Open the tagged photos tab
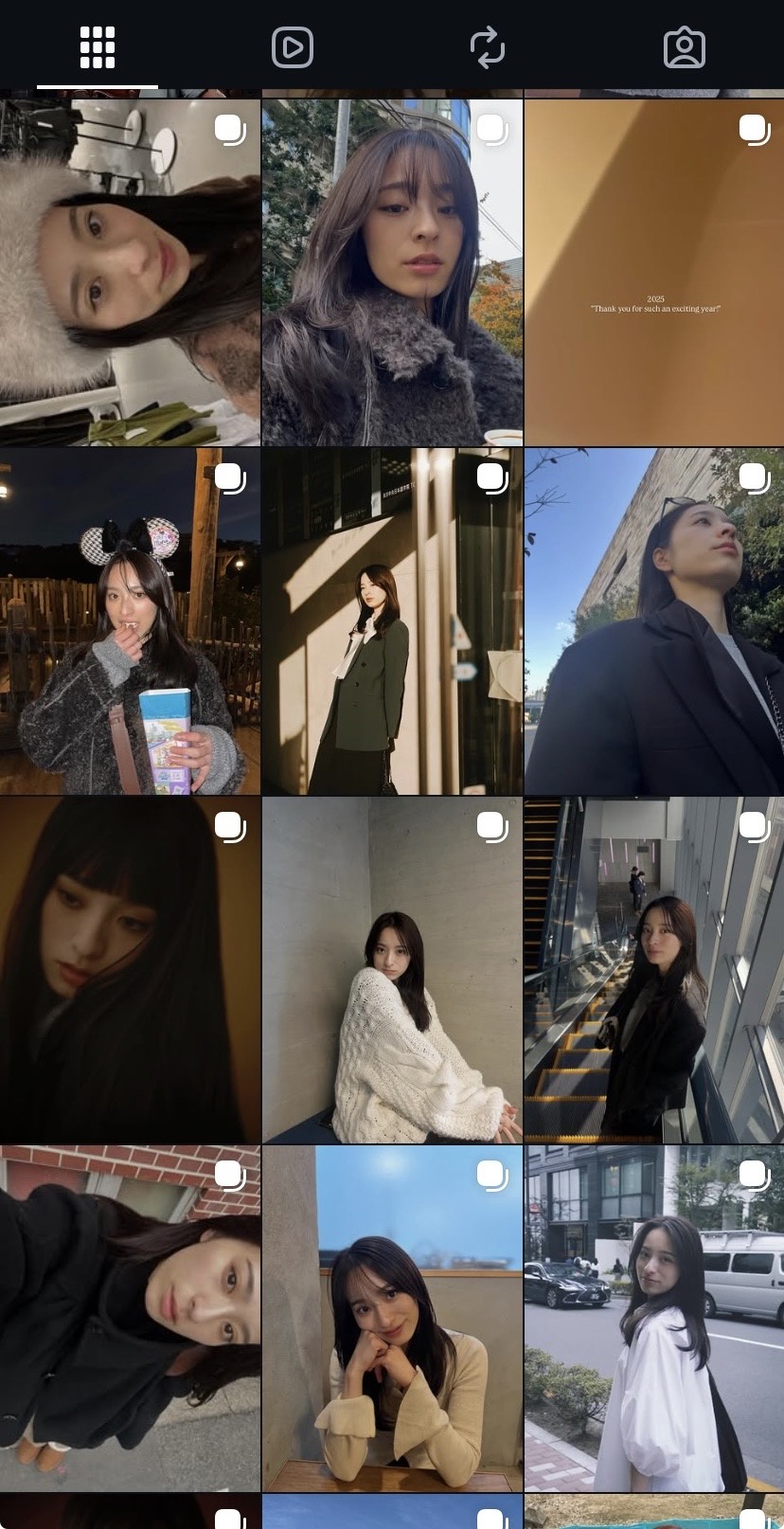Image resolution: width=784 pixels, height=1529 pixels. click(x=684, y=46)
